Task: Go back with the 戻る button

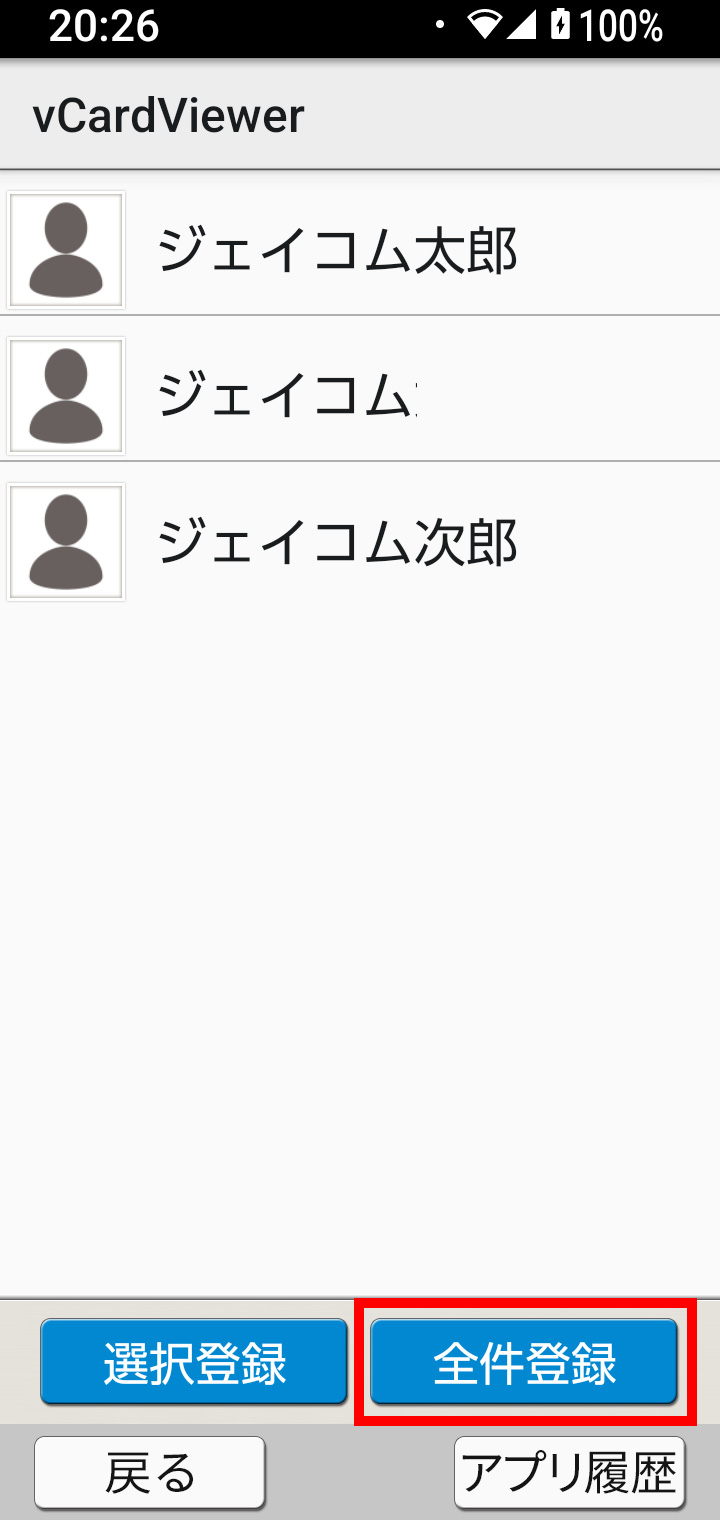Action: point(150,1472)
